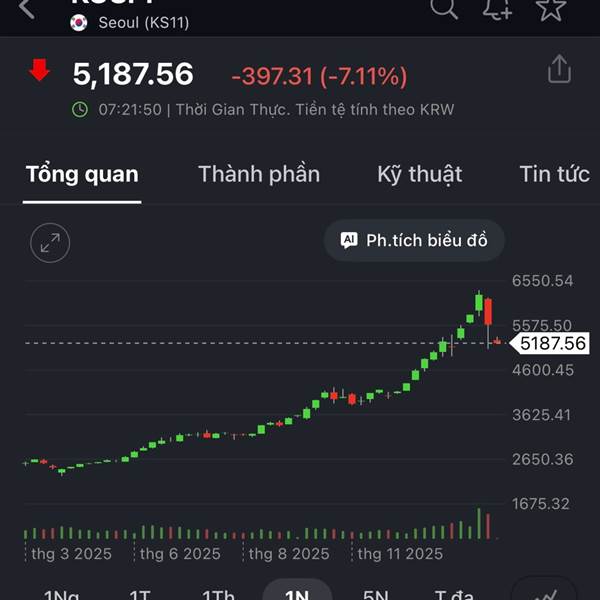Open the Kỹ thuật tab
The width and height of the screenshot is (600, 600).
pos(420,174)
